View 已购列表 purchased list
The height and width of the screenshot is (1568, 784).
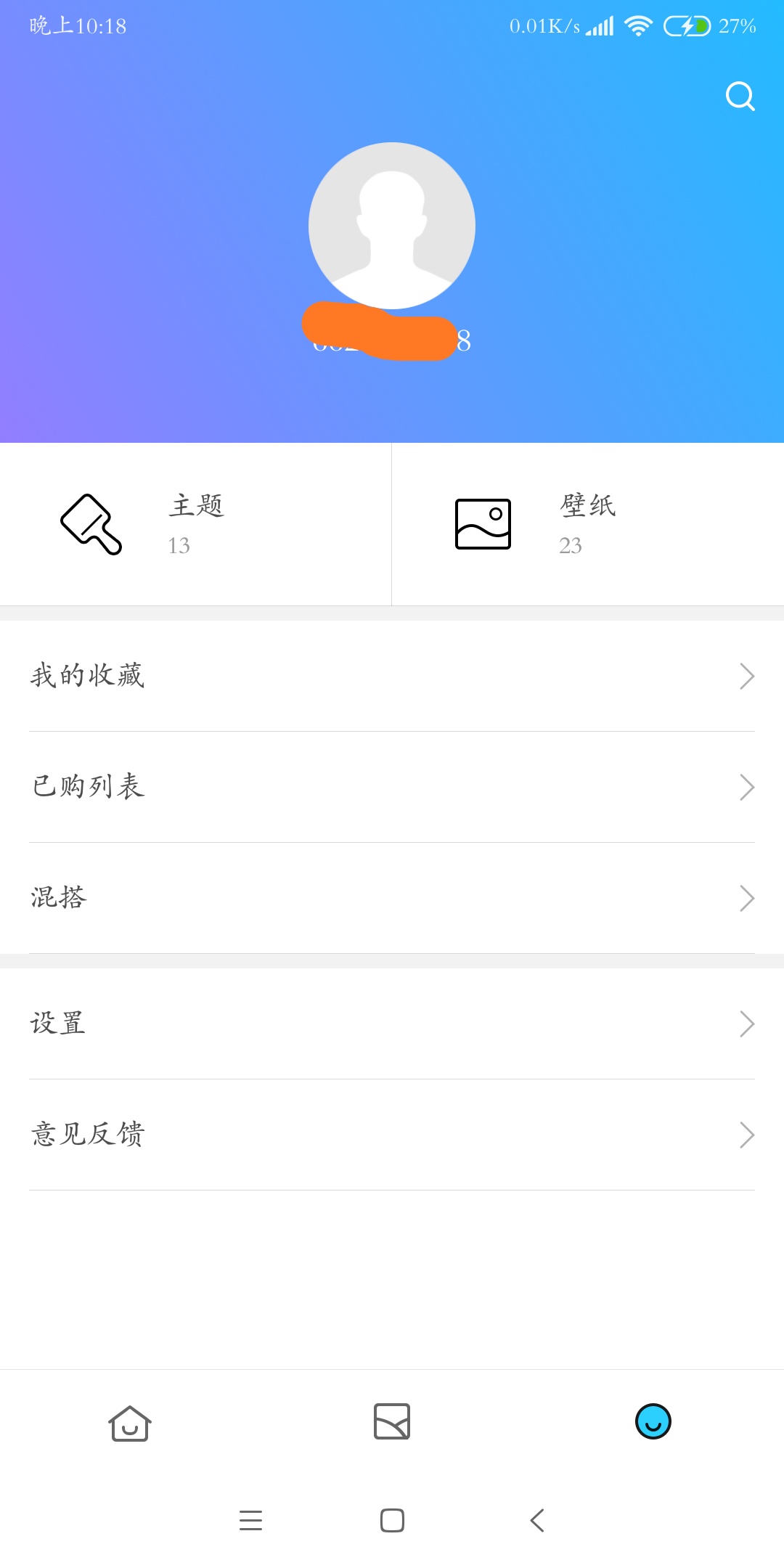392,787
